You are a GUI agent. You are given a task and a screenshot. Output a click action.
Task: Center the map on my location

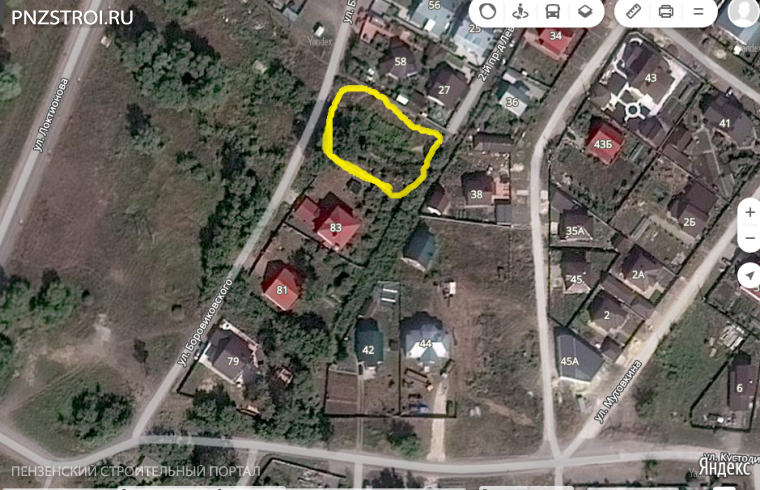pyautogui.click(x=748, y=275)
